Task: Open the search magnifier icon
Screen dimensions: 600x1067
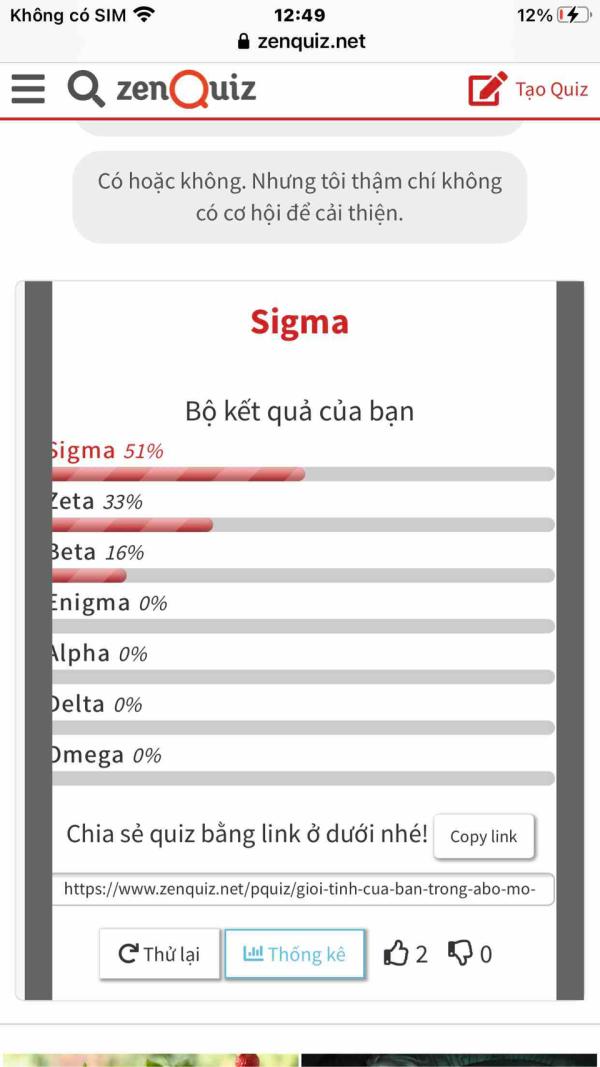Action: (x=86, y=89)
